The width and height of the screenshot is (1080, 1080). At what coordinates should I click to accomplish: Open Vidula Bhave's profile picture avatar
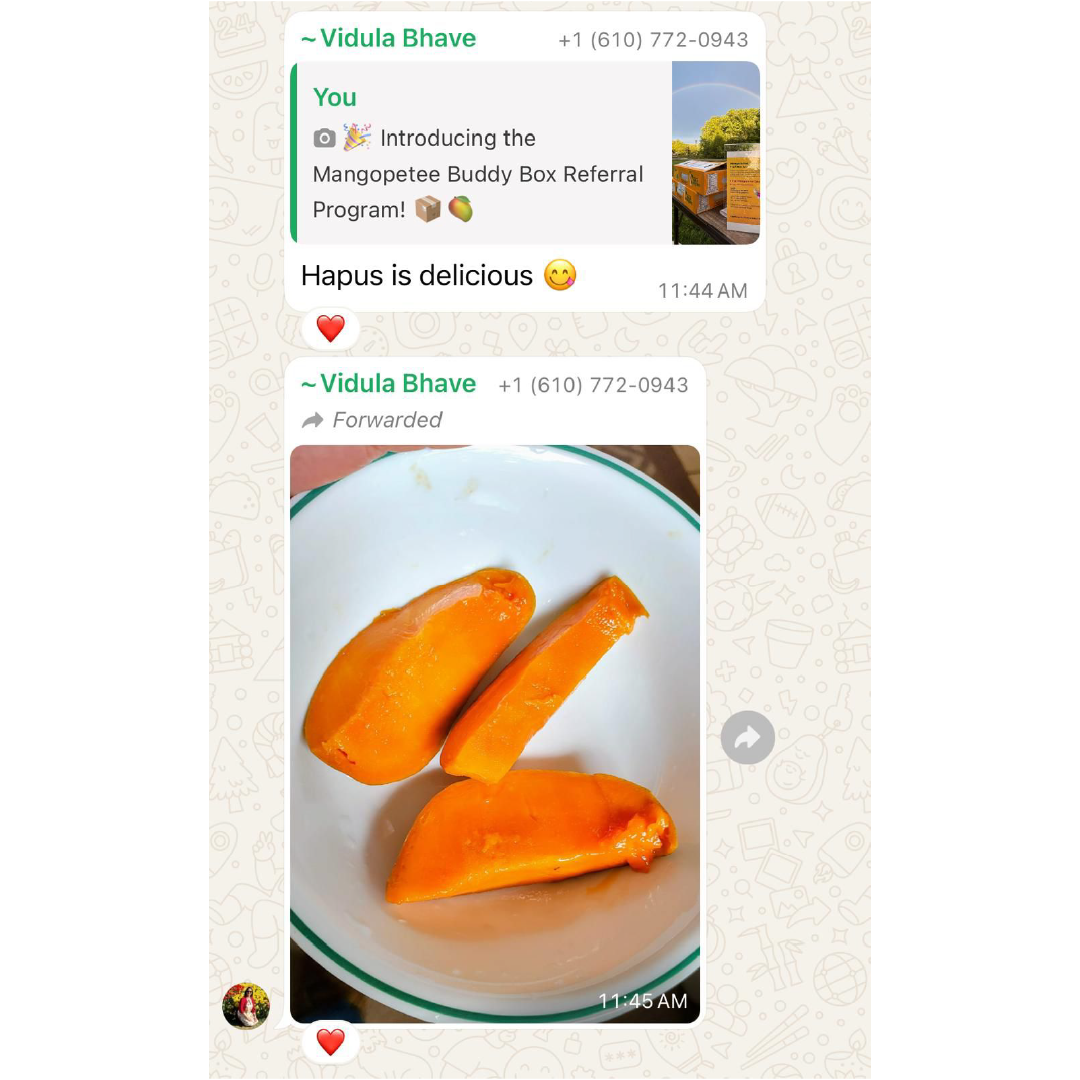[x=246, y=1005]
